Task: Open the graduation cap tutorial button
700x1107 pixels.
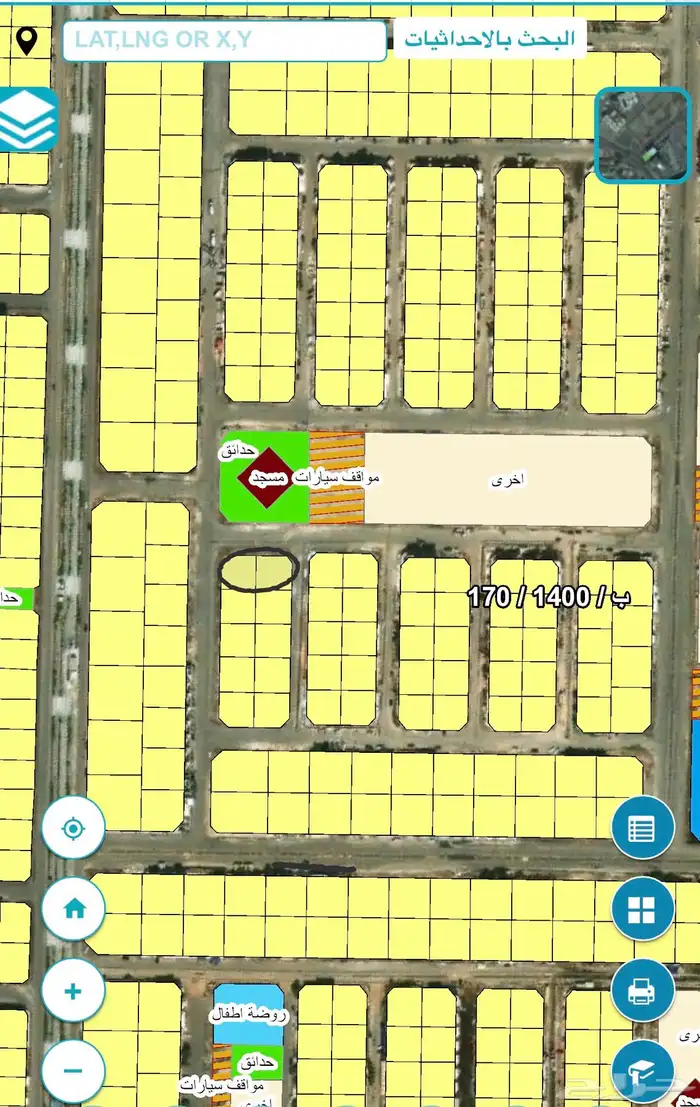Action: point(642,1070)
